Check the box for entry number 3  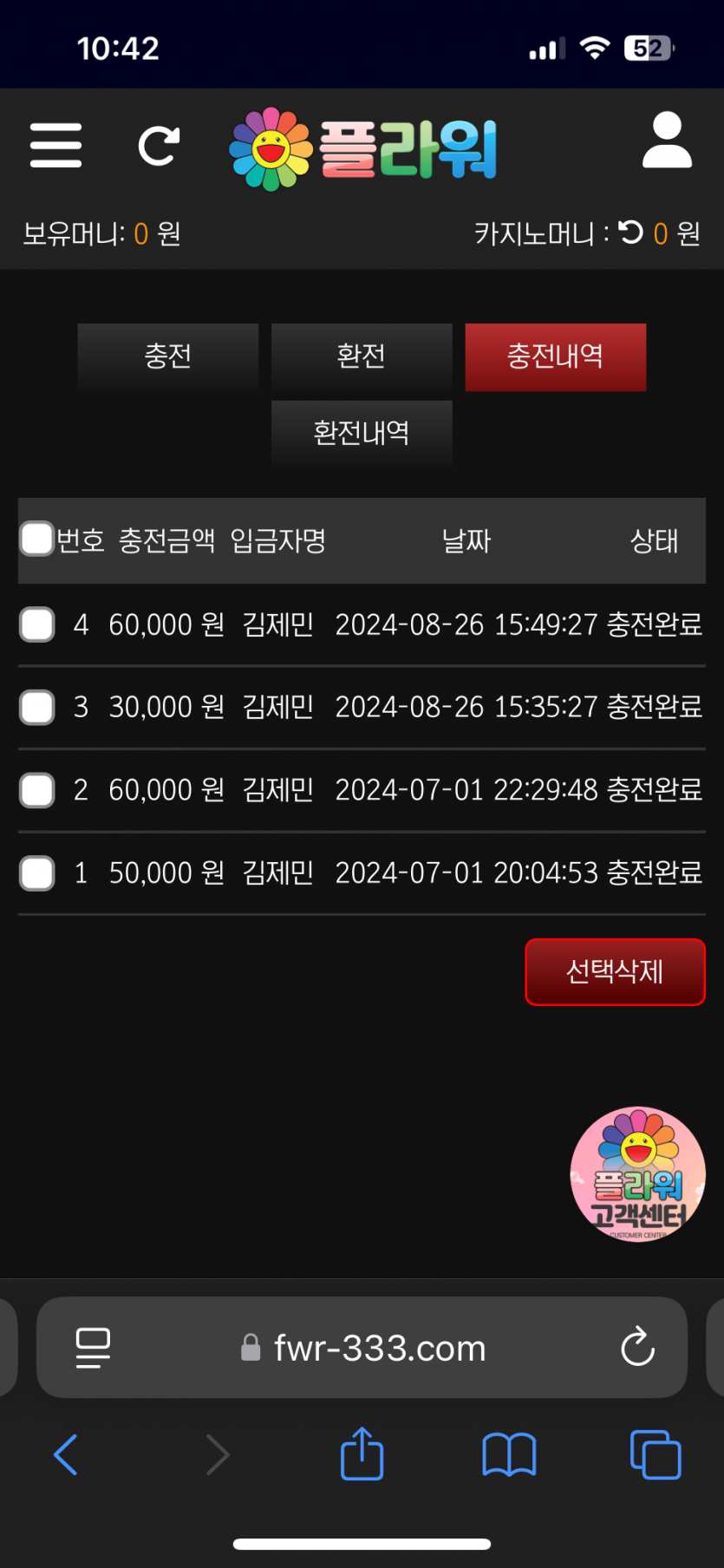pos(37,707)
